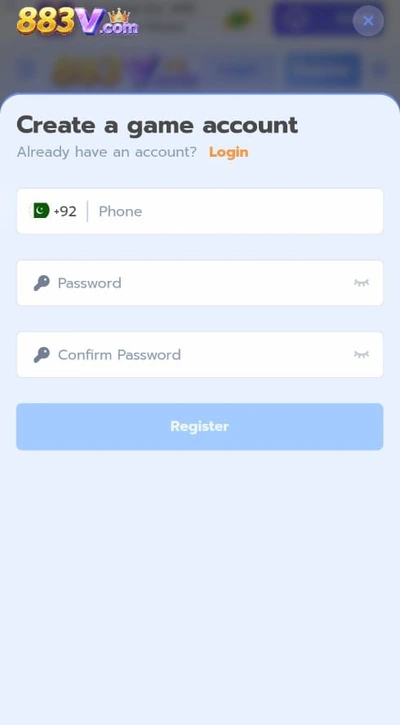400x725 pixels.
Task: Submit with the Register button
Action: [200, 426]
